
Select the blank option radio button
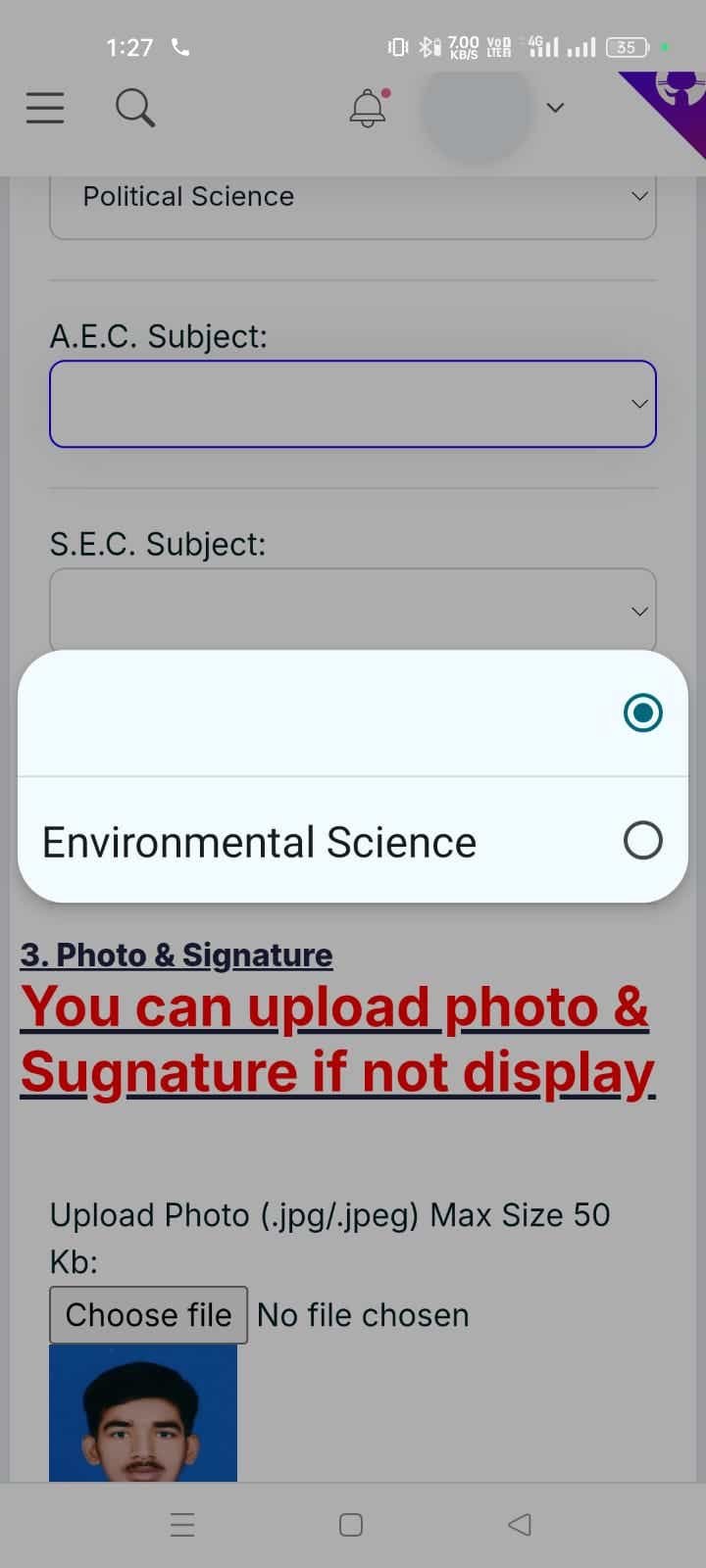pyautogui.click(x=642, y=712)
